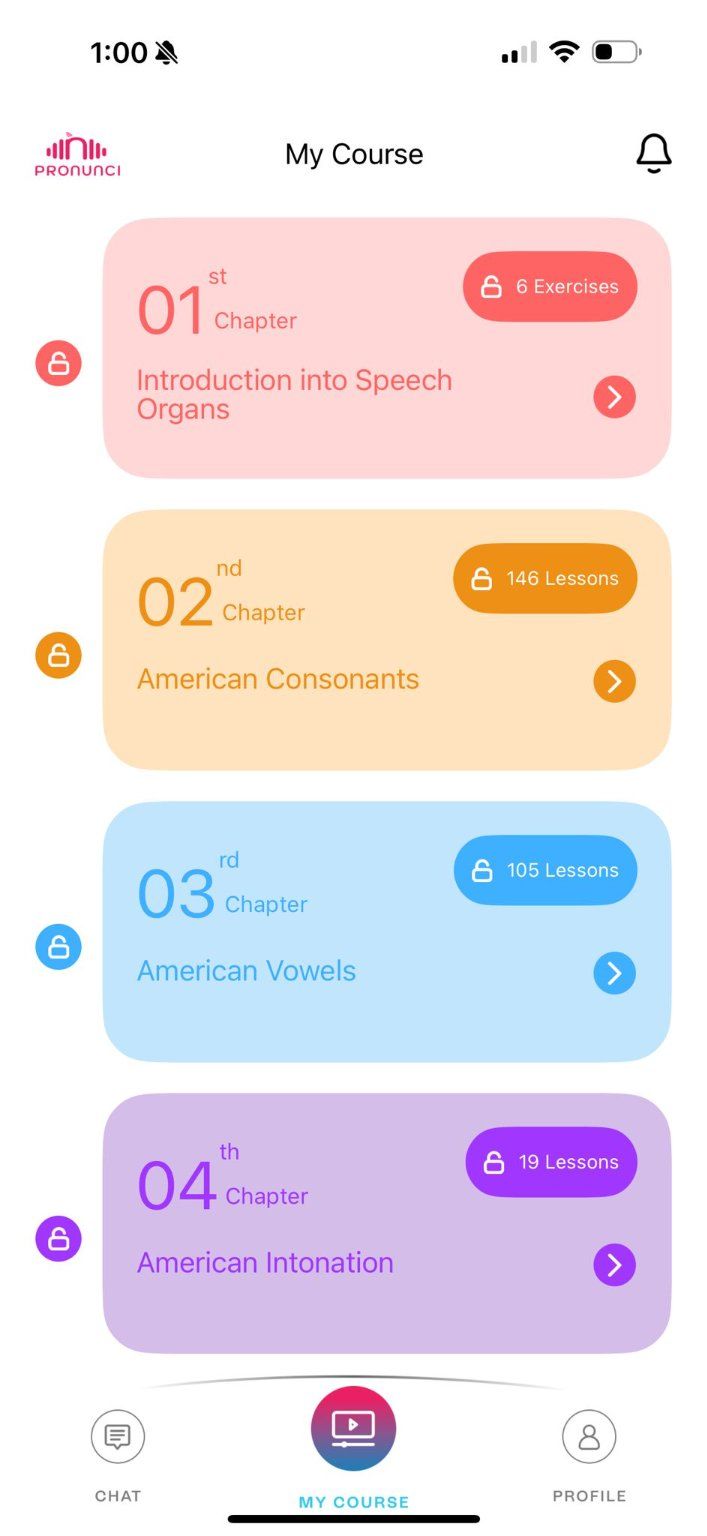Image resolution: width=707 pixels, height=1536 pixels.
Task: Select the 6 Exercises badge
Action: click(549, 287)
